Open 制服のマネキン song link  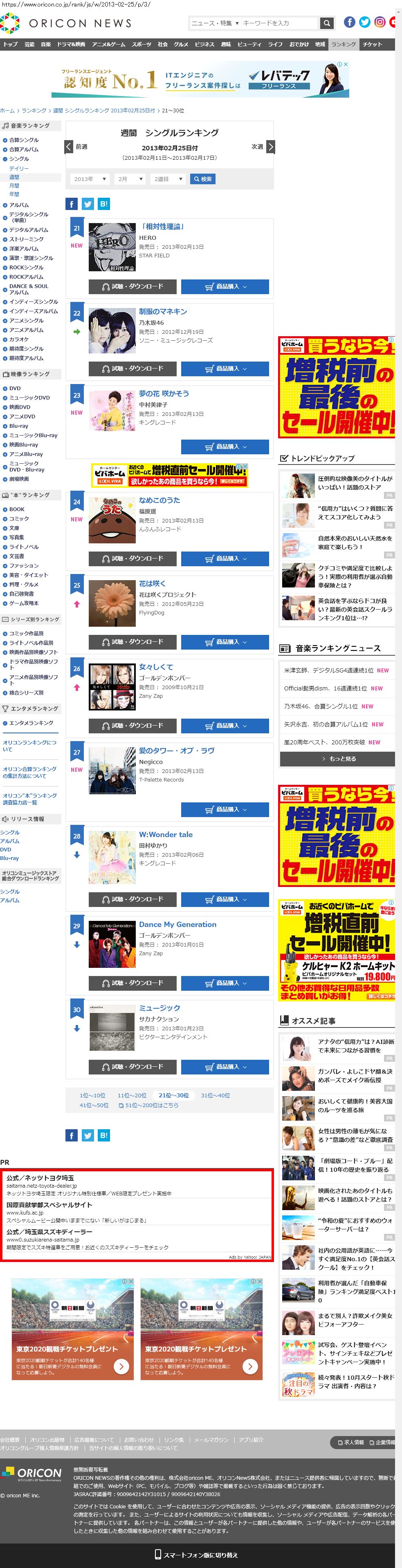point(163,311)
